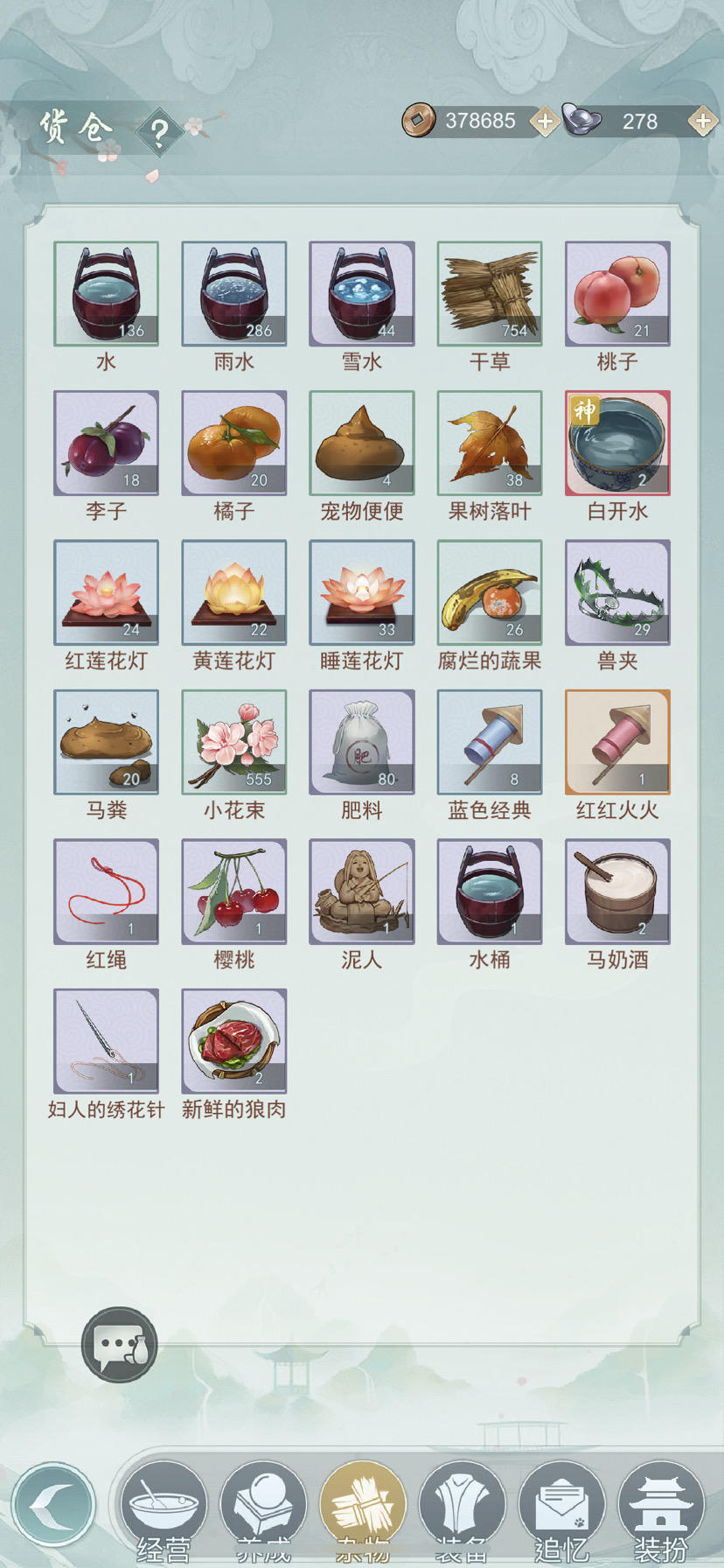Select the 新鲜的狼肉 wolf meat thumbnail
Viewport: 724px width, 1568px height.
click(233, 1039)
